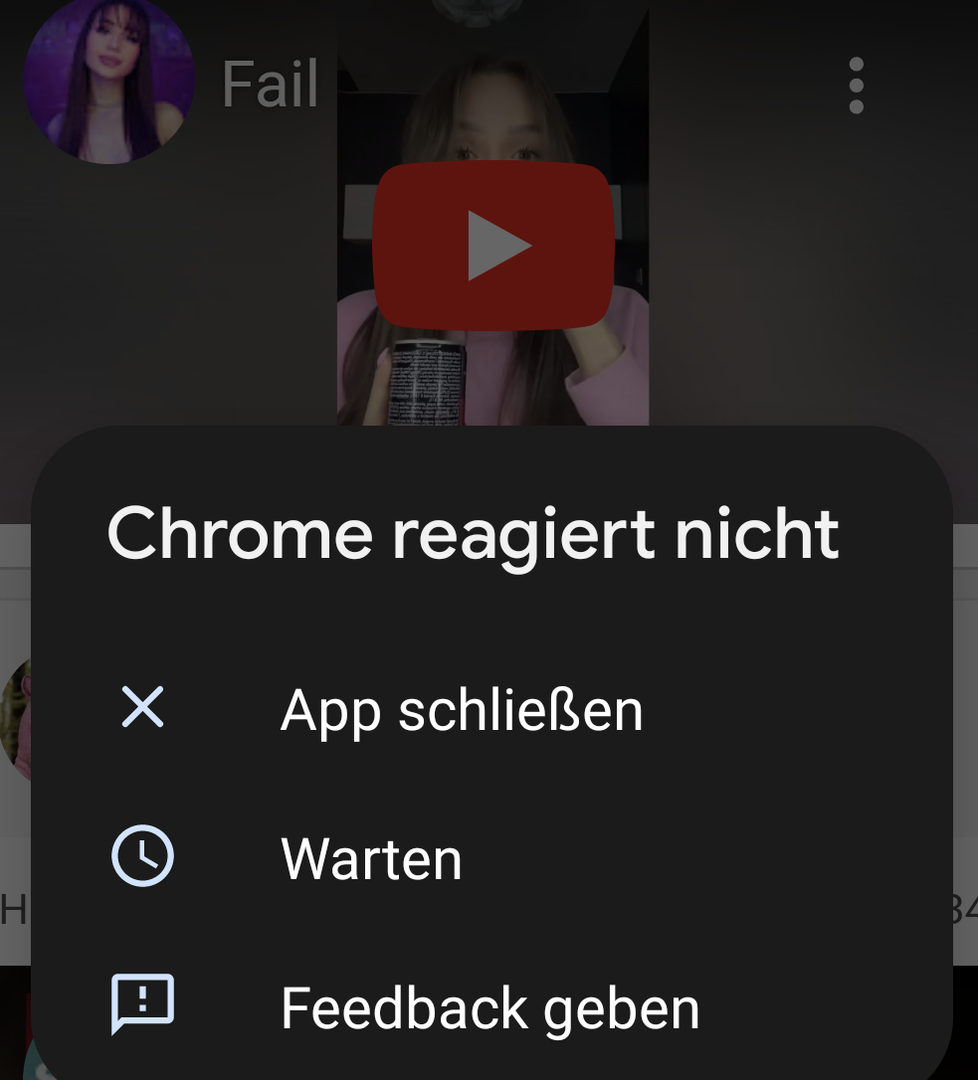The width and height of the screenshot is (978, 1080).
Task: Close the unresponsive Chrome app
Action: coord(460,710)
